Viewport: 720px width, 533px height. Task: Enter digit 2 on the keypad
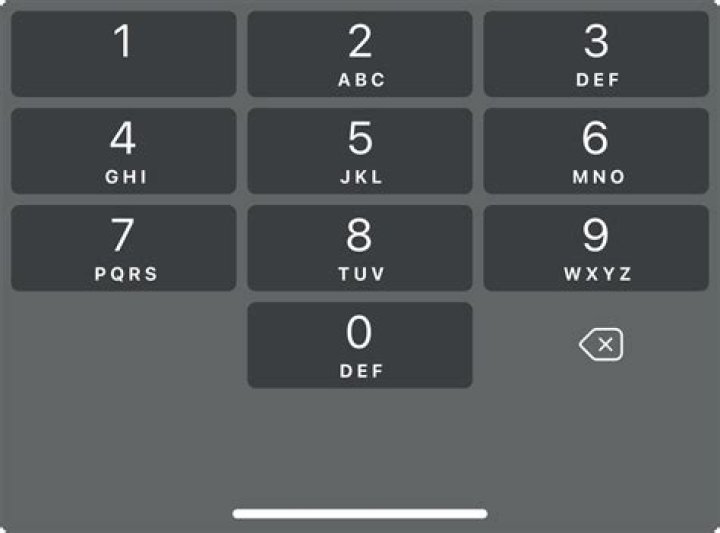tap(360, 54)
